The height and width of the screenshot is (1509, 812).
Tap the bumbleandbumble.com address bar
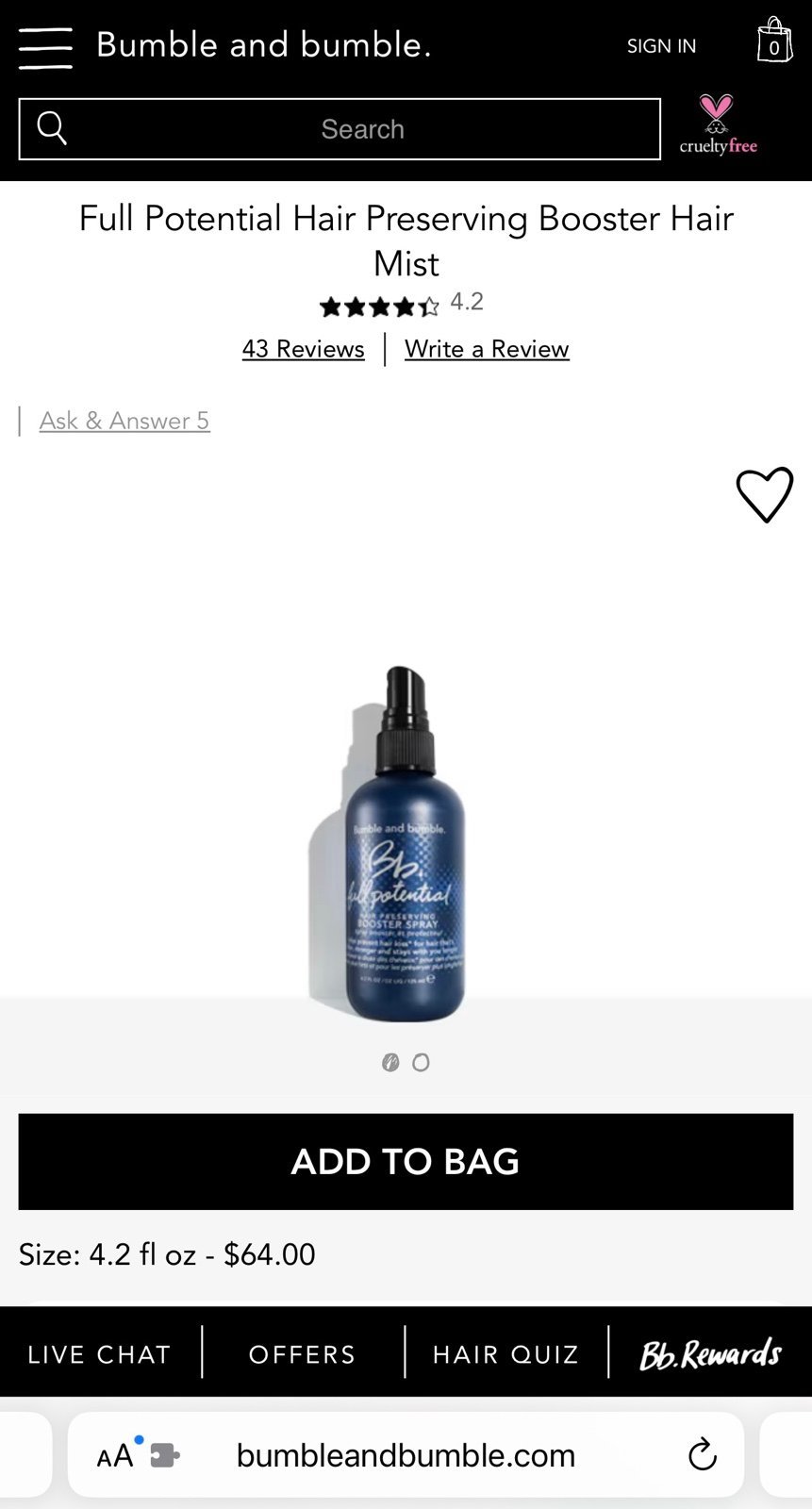406,1455
